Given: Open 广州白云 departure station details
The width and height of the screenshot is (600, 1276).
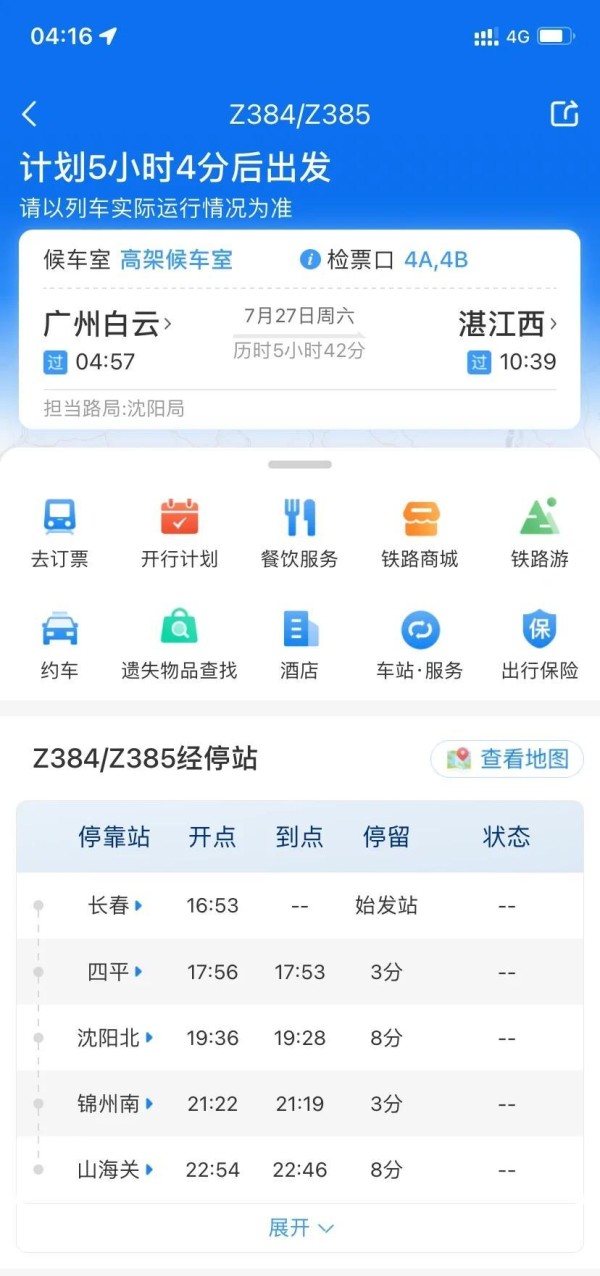Looking at the screenshot, I should pyautogui.click(x=108, y=324).
